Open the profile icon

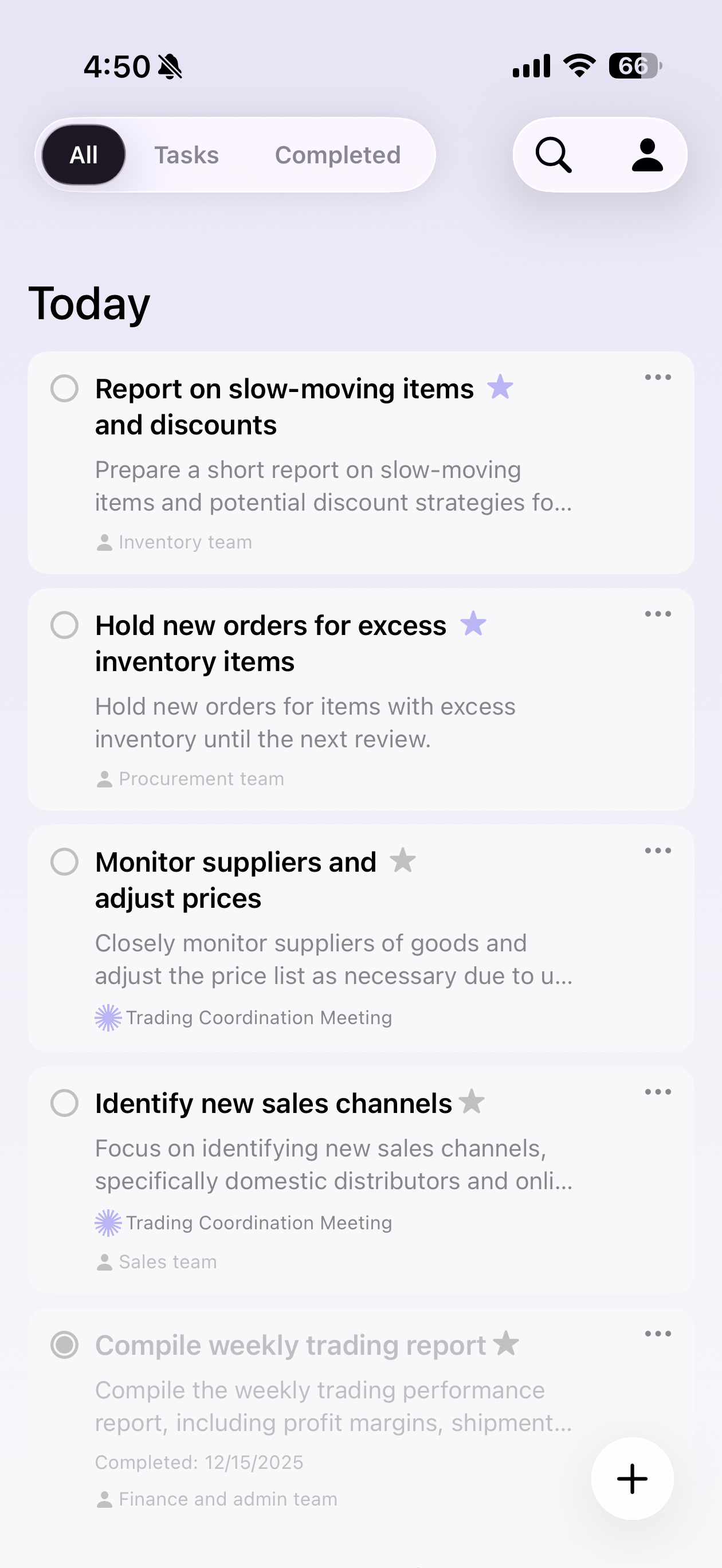tap(647, 155)
